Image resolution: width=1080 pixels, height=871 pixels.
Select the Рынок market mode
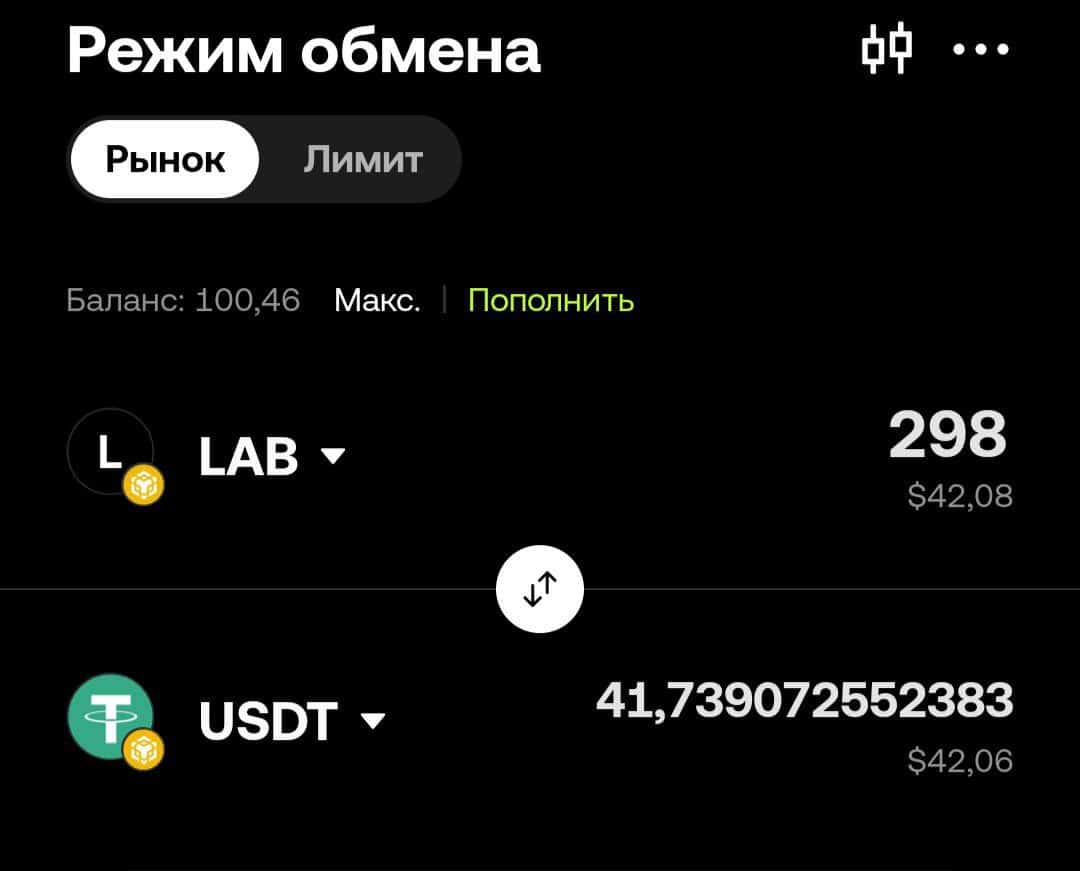(x=166, y=159)
